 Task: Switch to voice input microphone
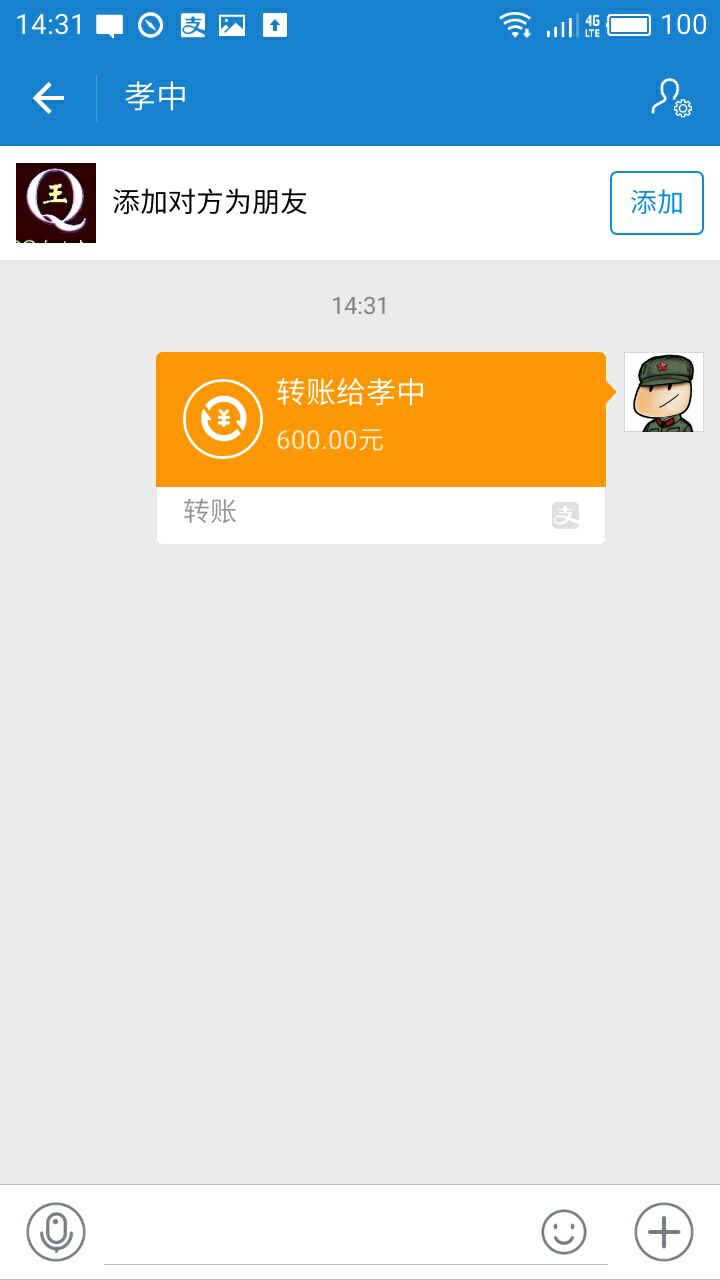pyautogui.click(x=56, y=1232)
